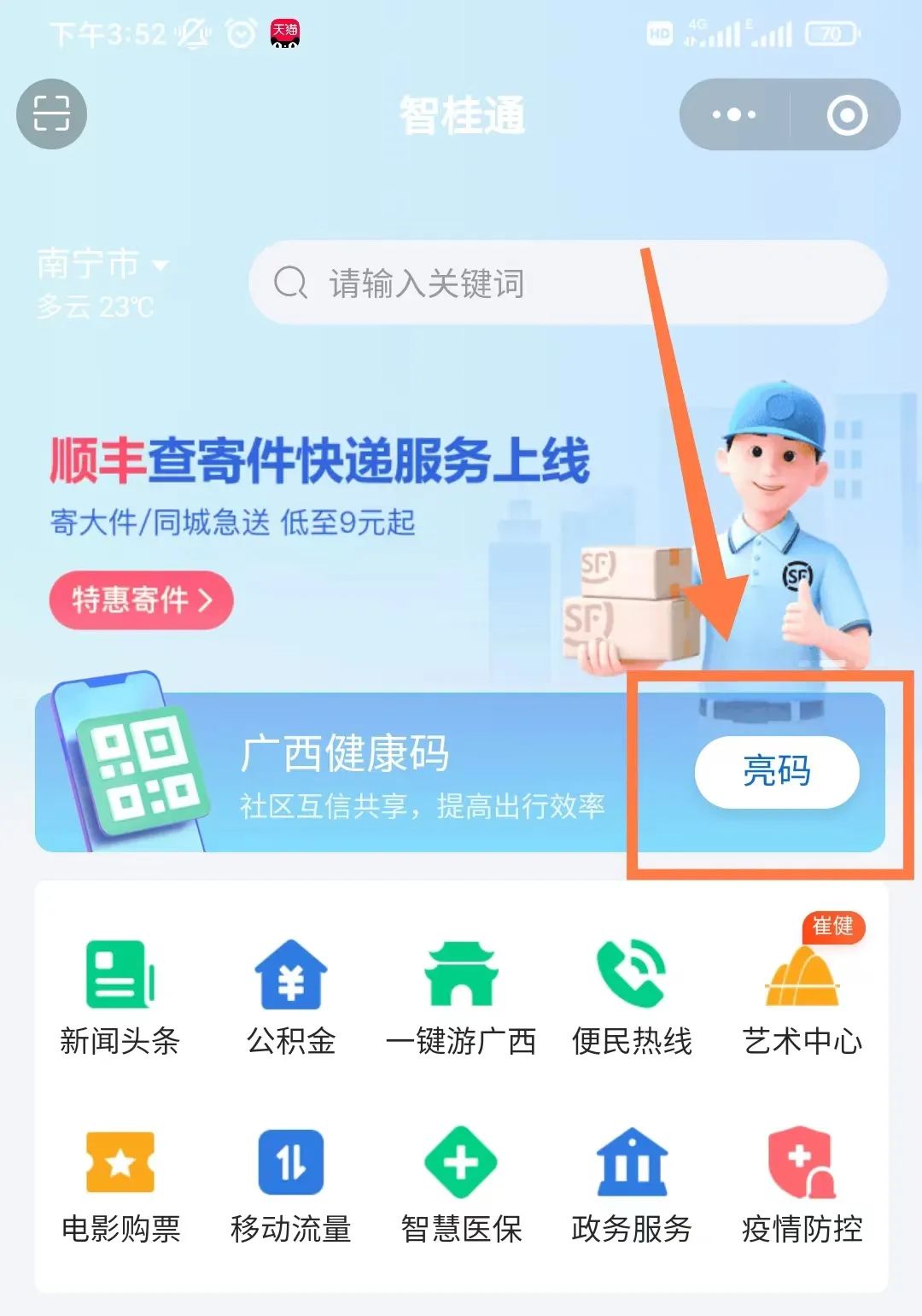This screenshot has width=922, height=1316.
Task: Open the mini program more options menu
Action: 734,114
